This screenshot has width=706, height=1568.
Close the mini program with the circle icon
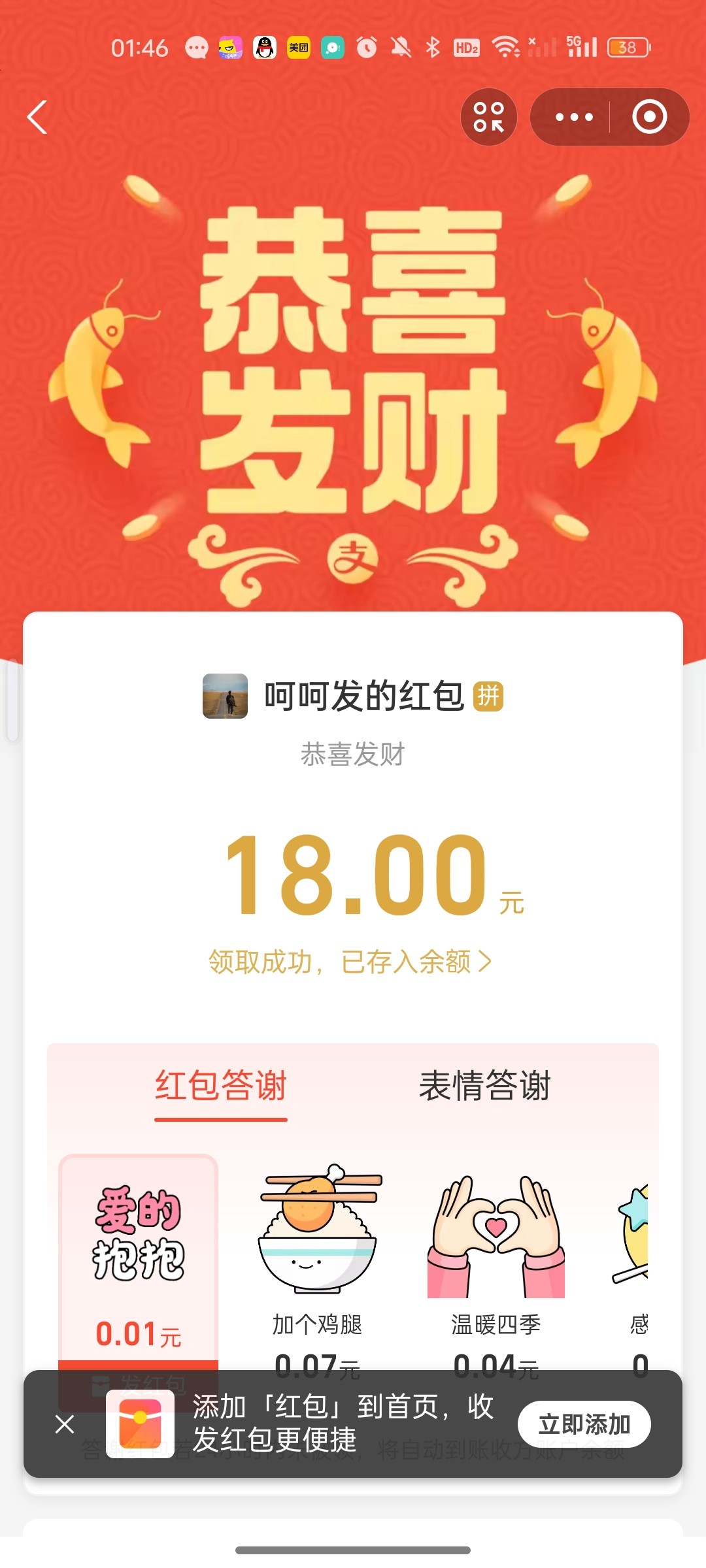(x=649, y=118)
